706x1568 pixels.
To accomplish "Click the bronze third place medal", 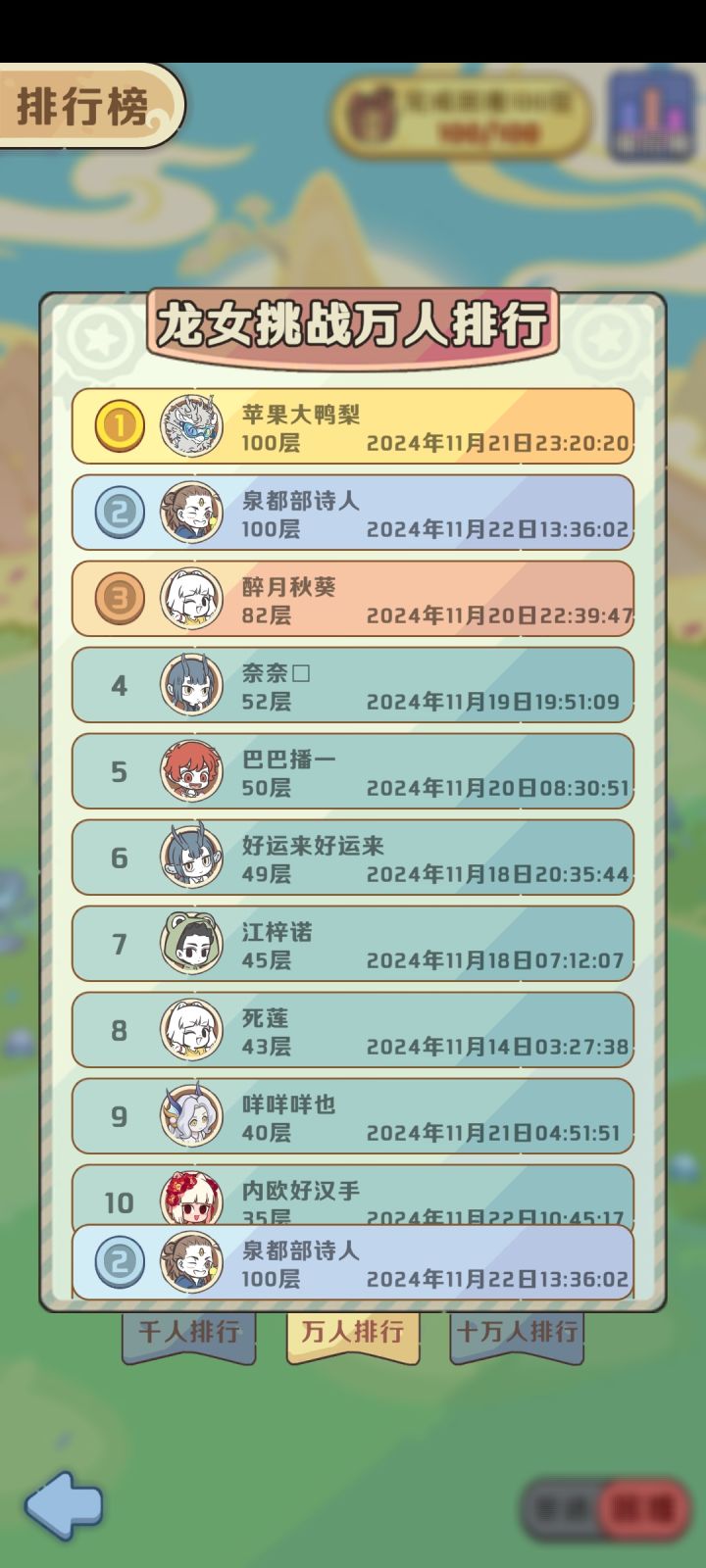I will coord(118,599).
